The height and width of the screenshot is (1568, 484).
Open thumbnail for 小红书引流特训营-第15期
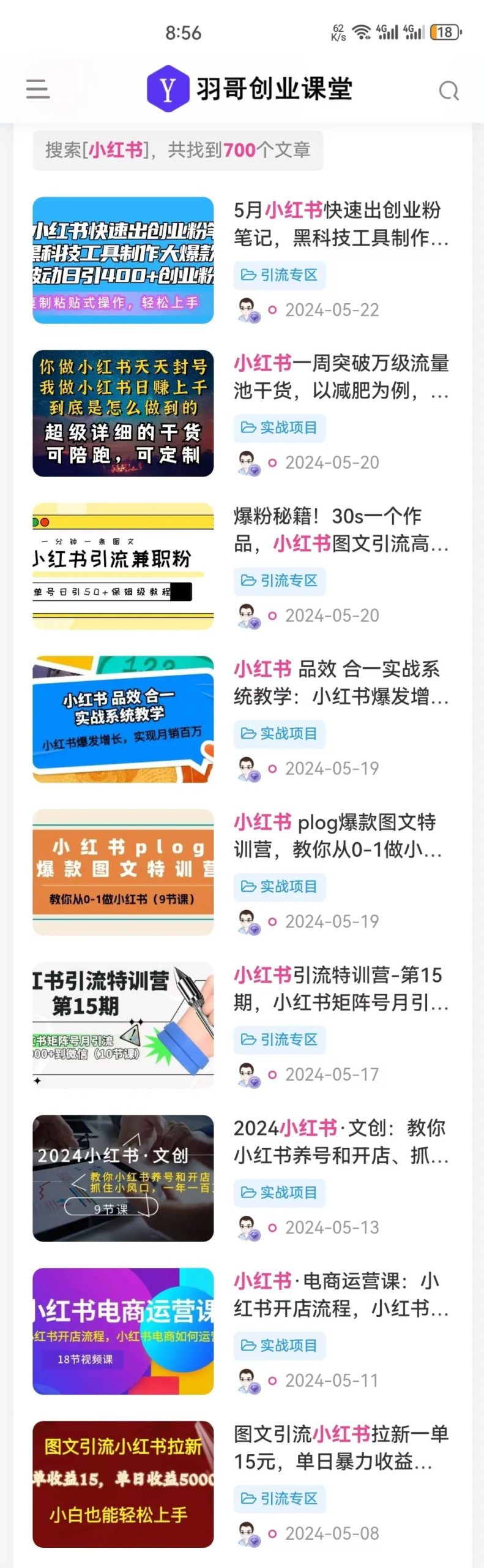123,1025
